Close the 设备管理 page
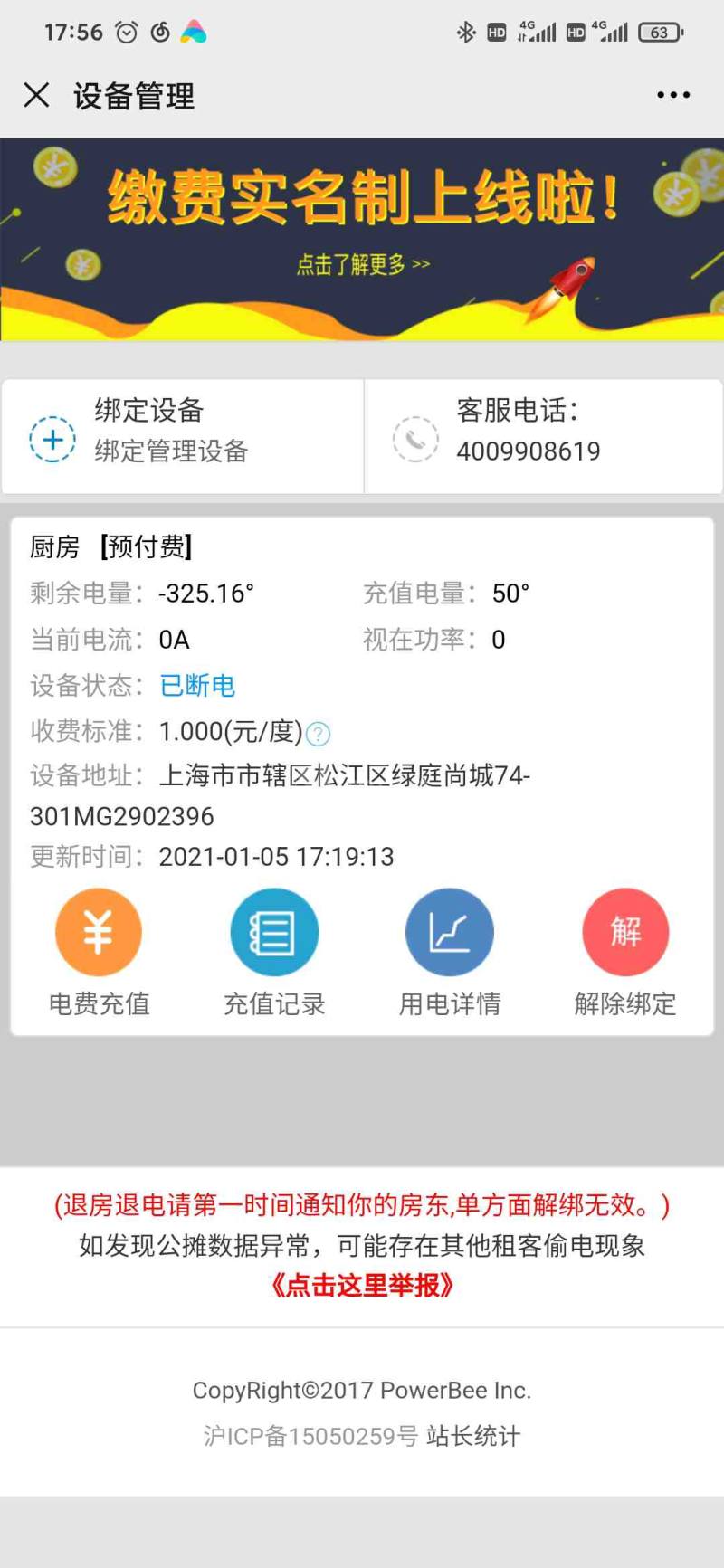Screen dimensions: 724x1568 36,95
